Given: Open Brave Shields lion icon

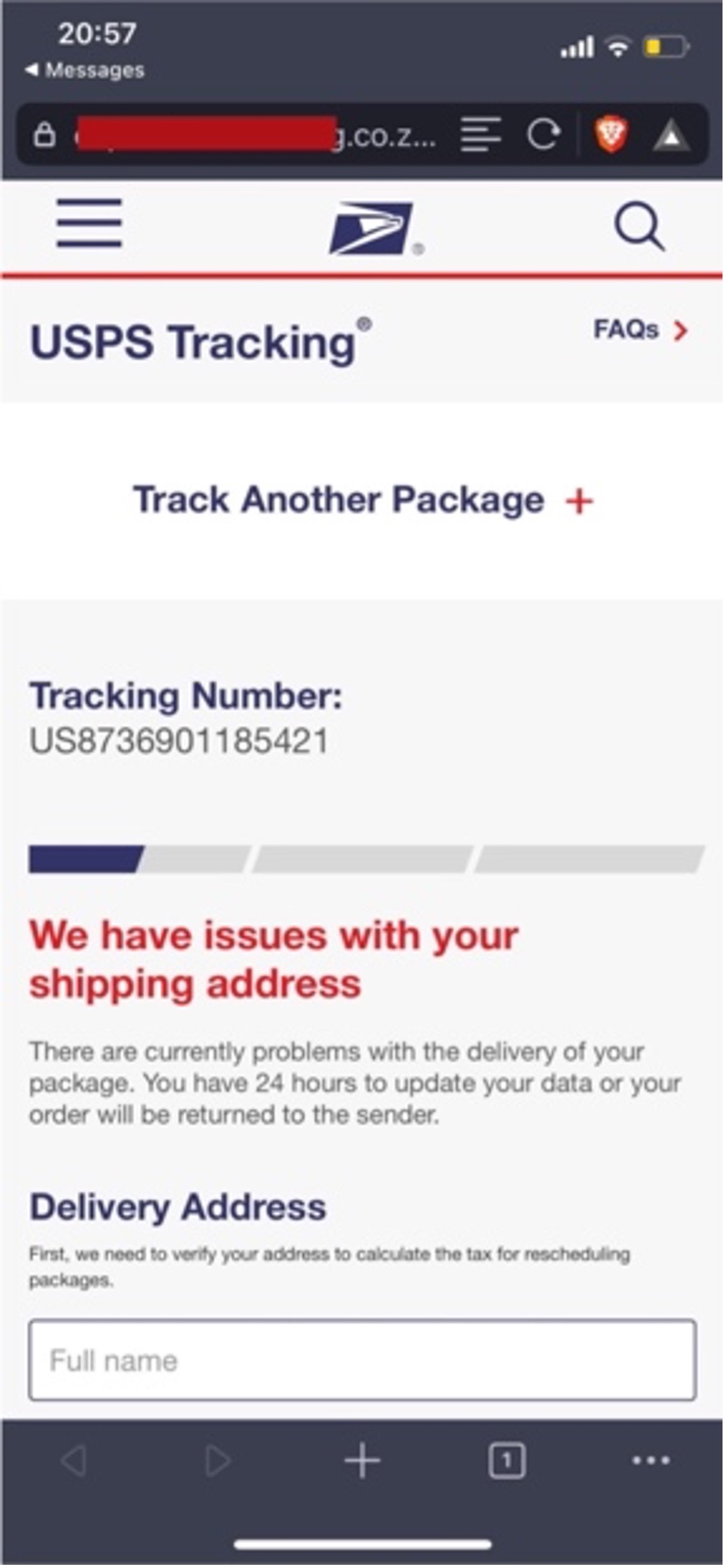Looking at the screenshot, I should 611,135.
